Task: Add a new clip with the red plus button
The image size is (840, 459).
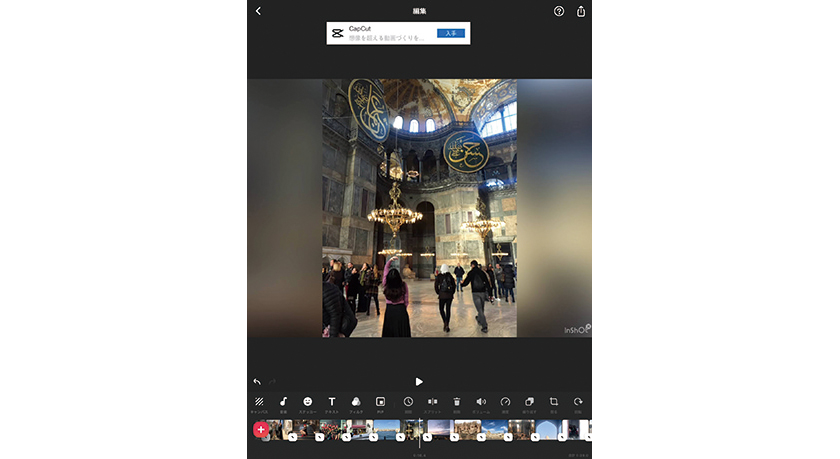Action: (x=261, y=430)
